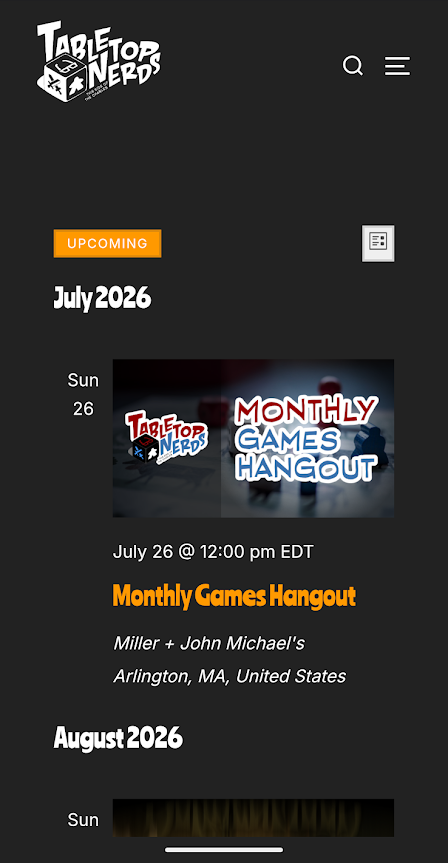Open the event view selector icon
448x863 pixels.
[x=378, y=243]
